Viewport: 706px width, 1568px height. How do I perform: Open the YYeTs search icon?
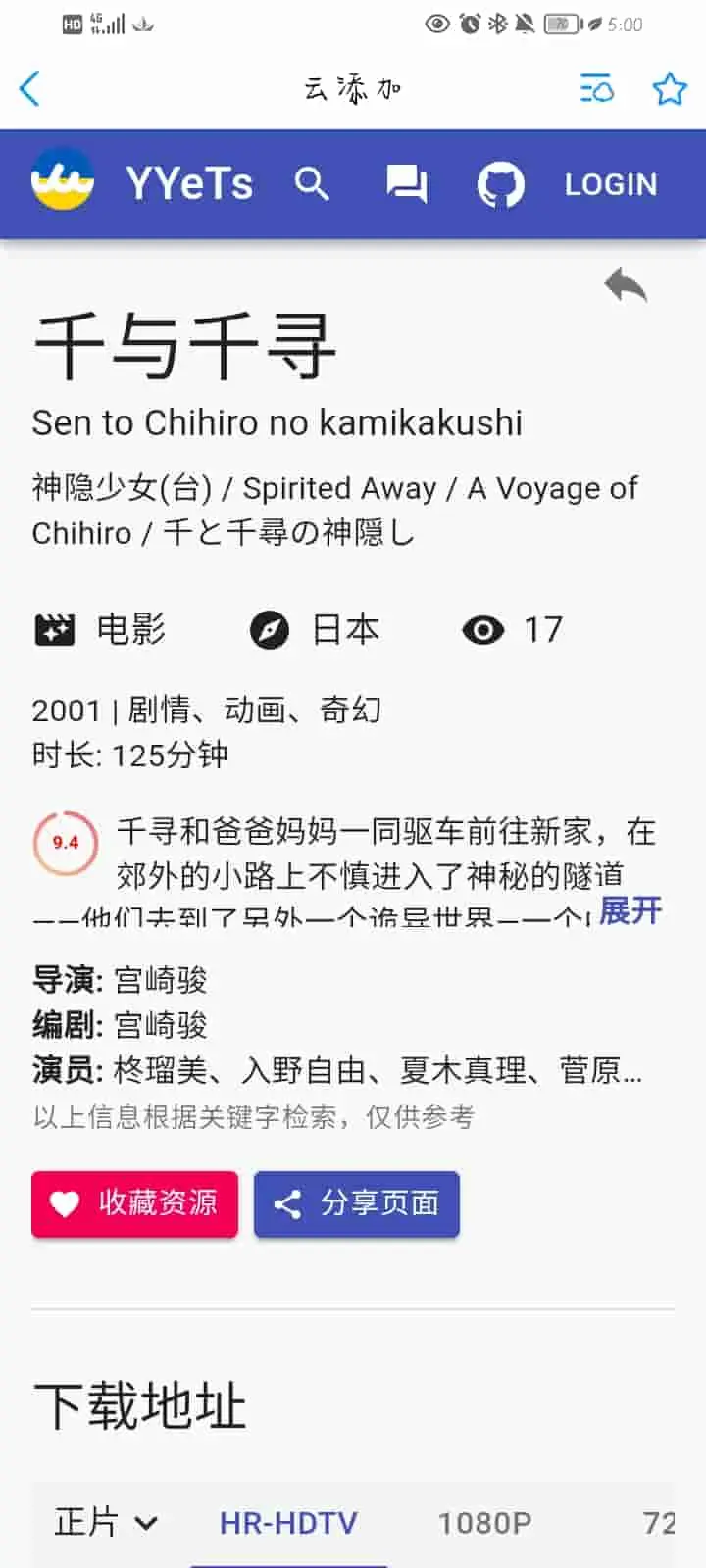pyautogui.click(x=312, y=183)
